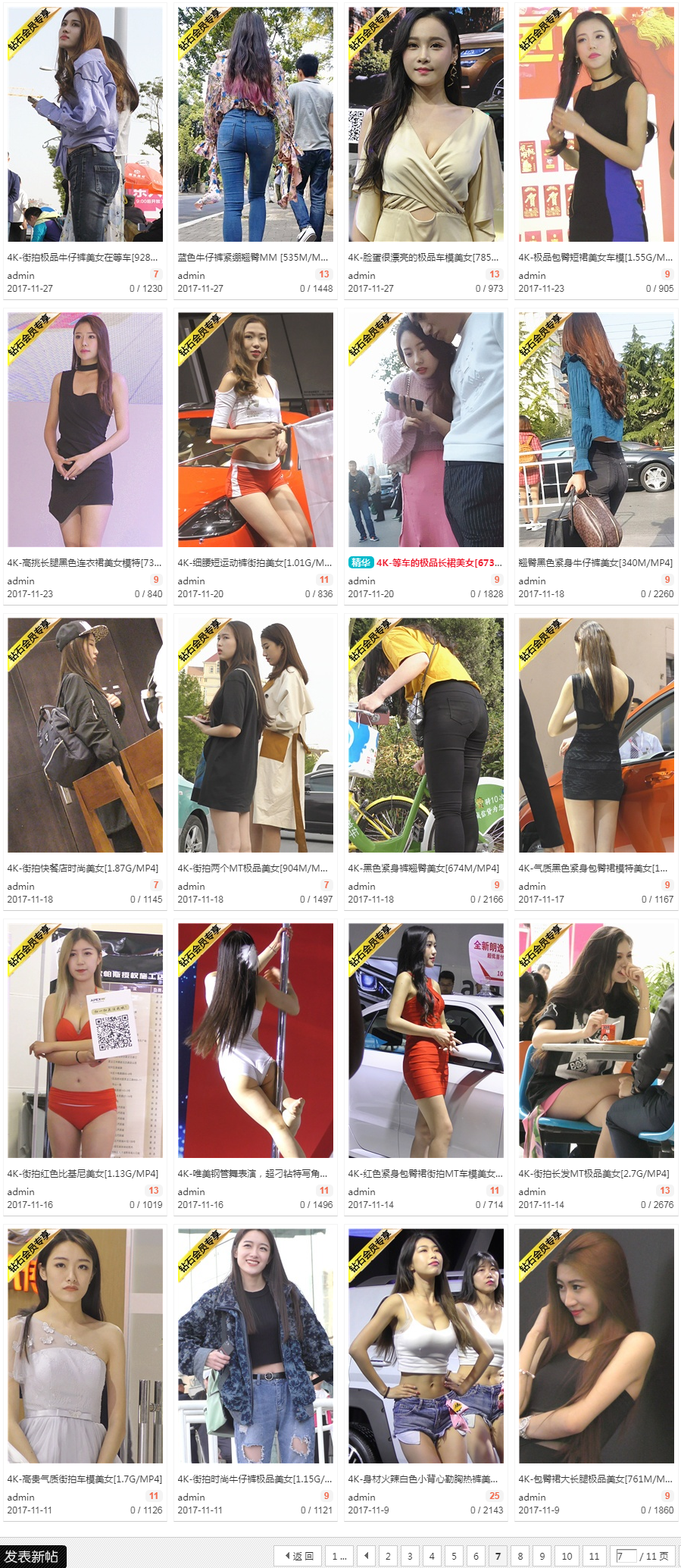
Task: Open post 4K-包臀裙大长腿极品美女
Action: tap(595, 1479)
